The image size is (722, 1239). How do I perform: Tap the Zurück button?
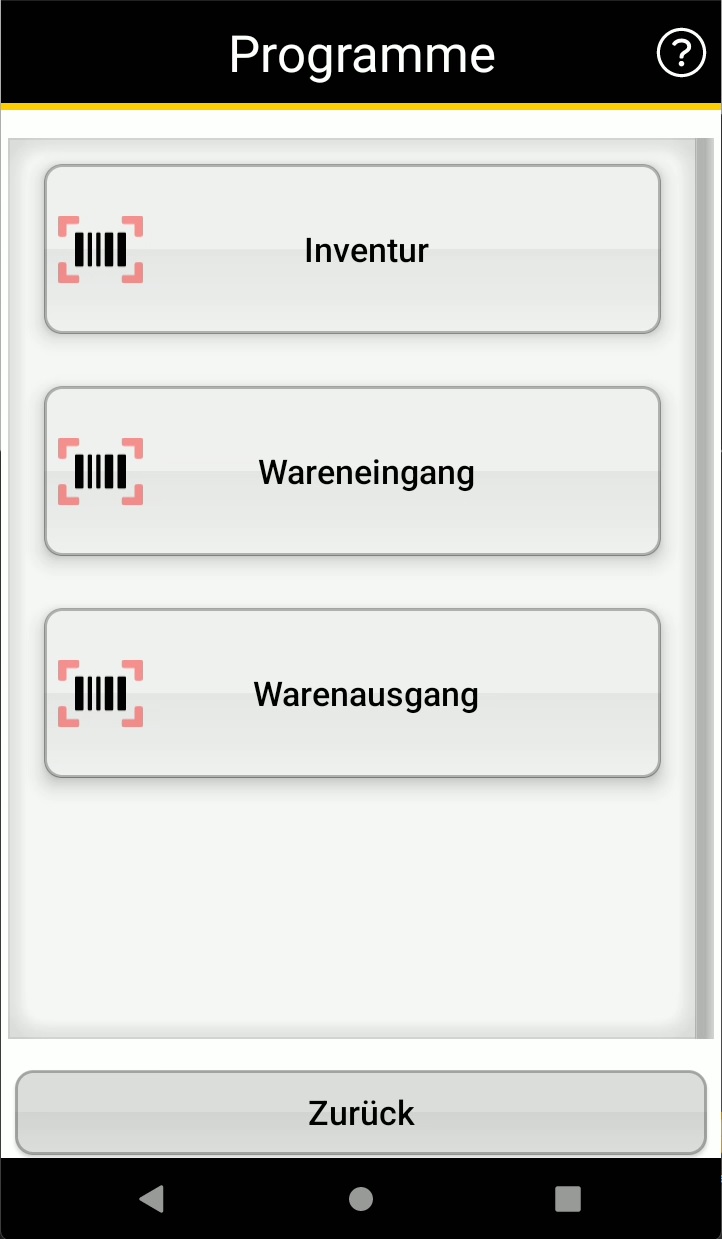361,1113
